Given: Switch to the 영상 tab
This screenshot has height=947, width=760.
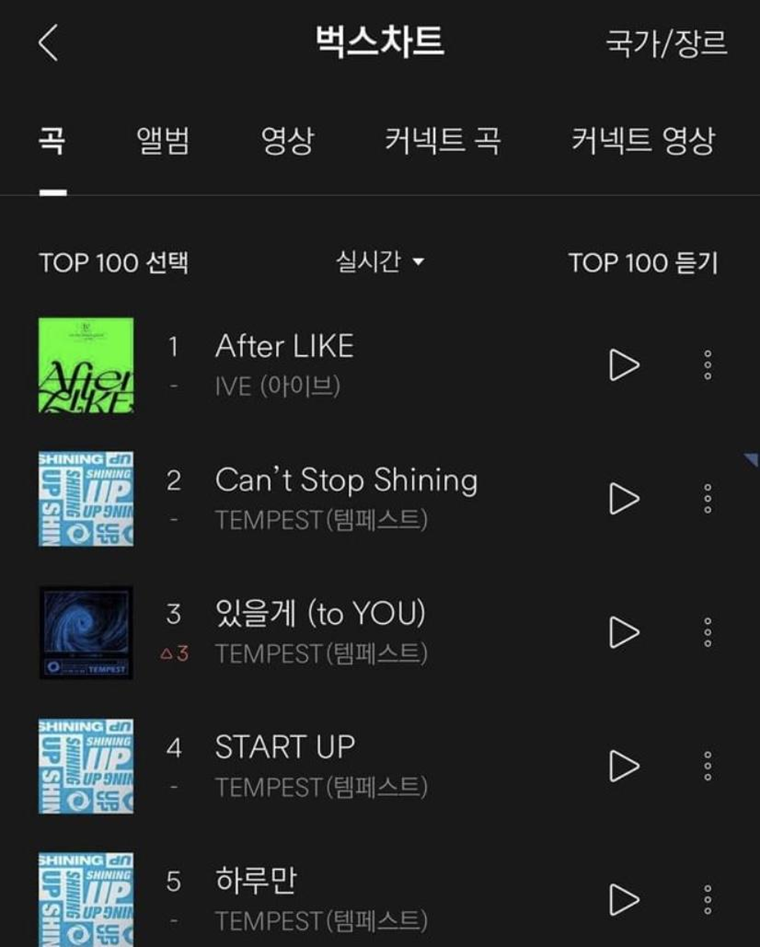Looking at the screenshot, I should 287,140.
